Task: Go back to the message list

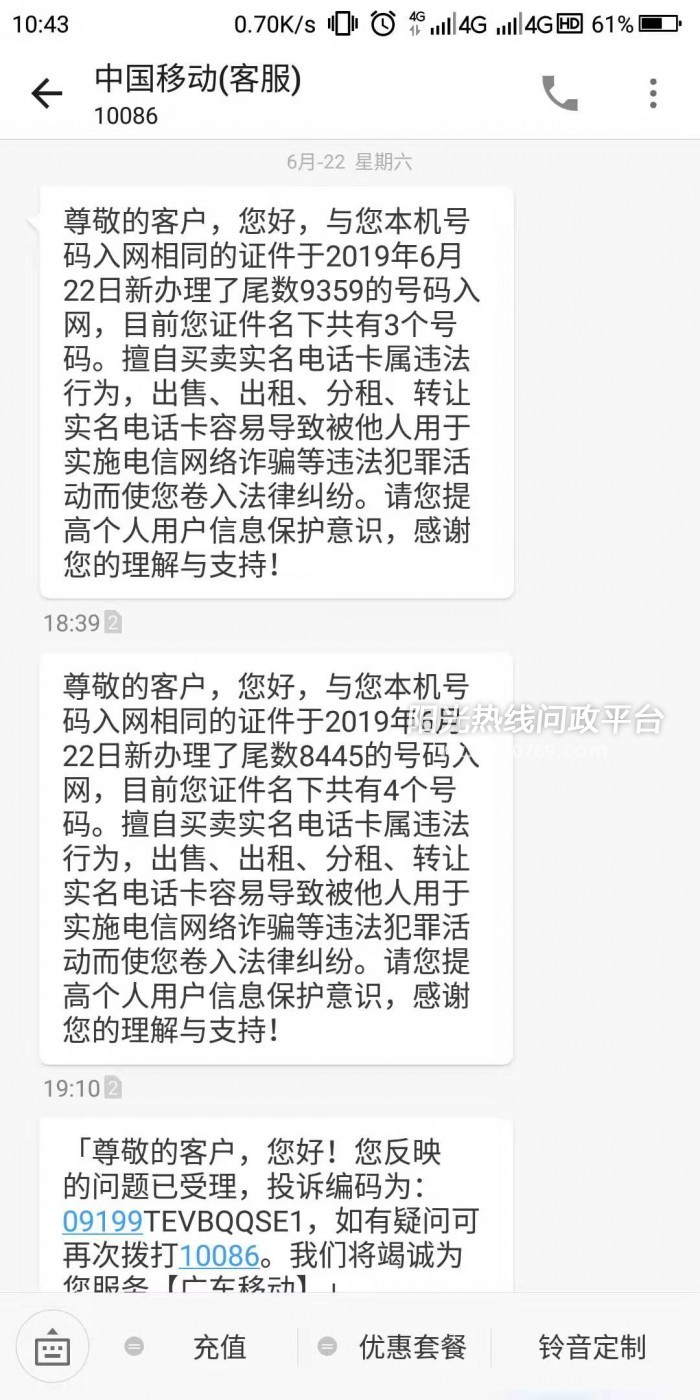Action: coord(46,94)
